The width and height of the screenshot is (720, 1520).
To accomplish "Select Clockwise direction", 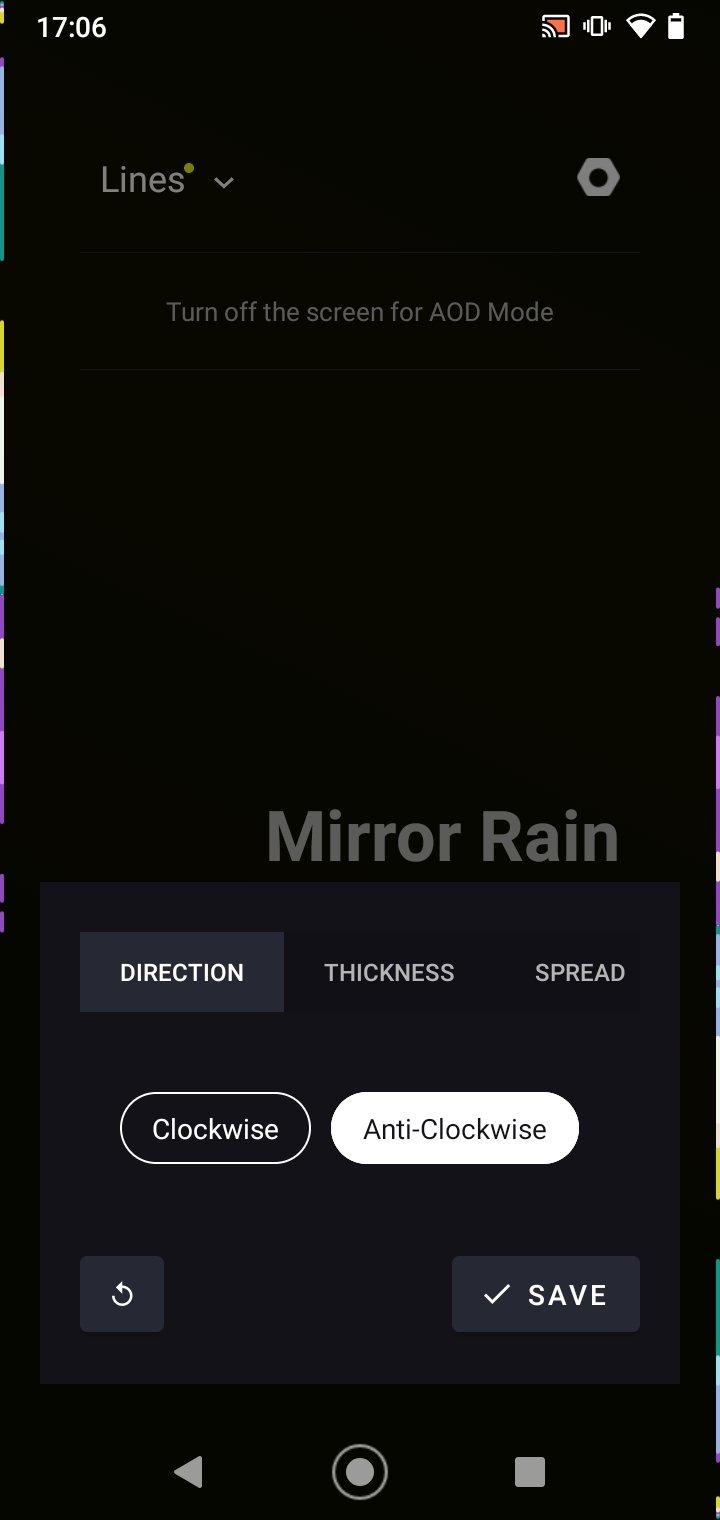I will [215, 1128].
